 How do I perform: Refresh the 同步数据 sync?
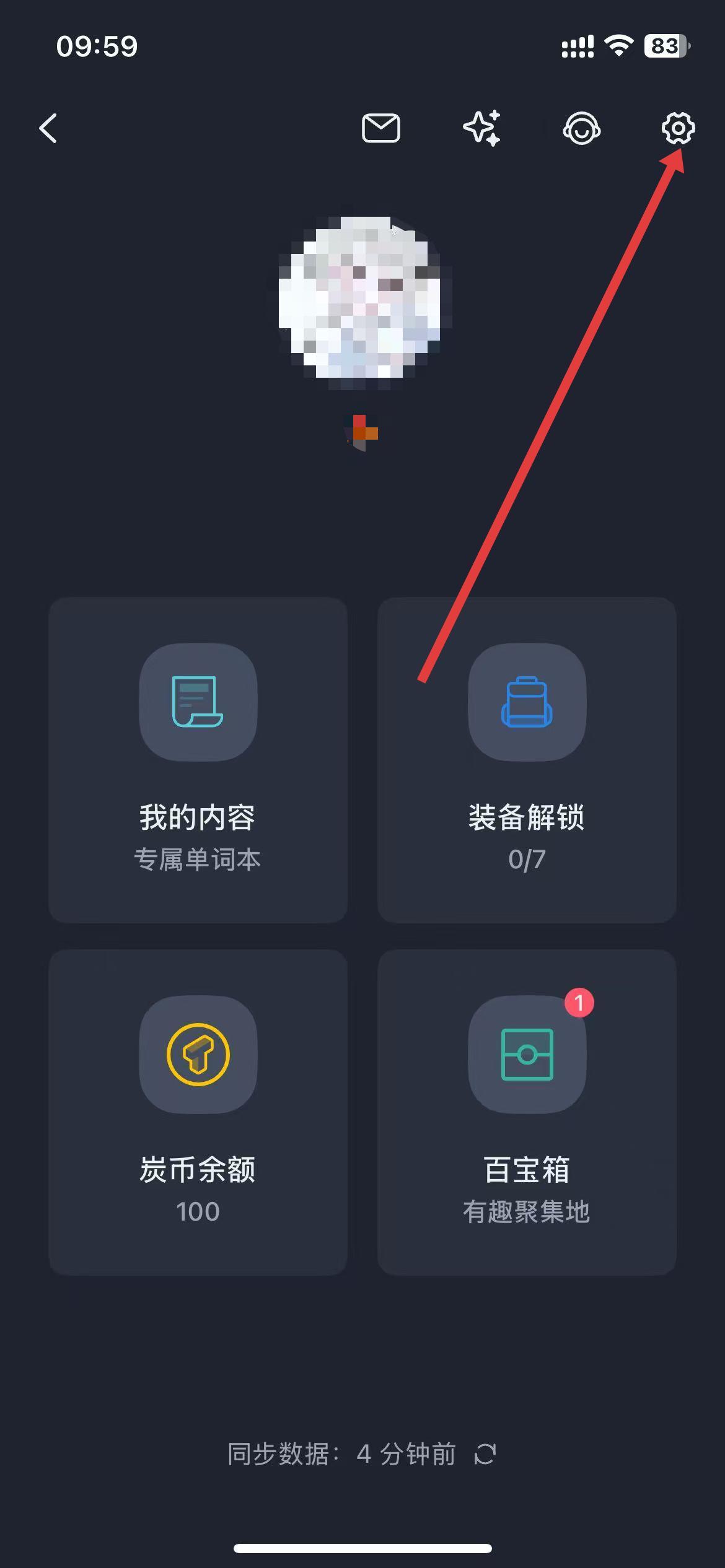(x=485, y=1454)
